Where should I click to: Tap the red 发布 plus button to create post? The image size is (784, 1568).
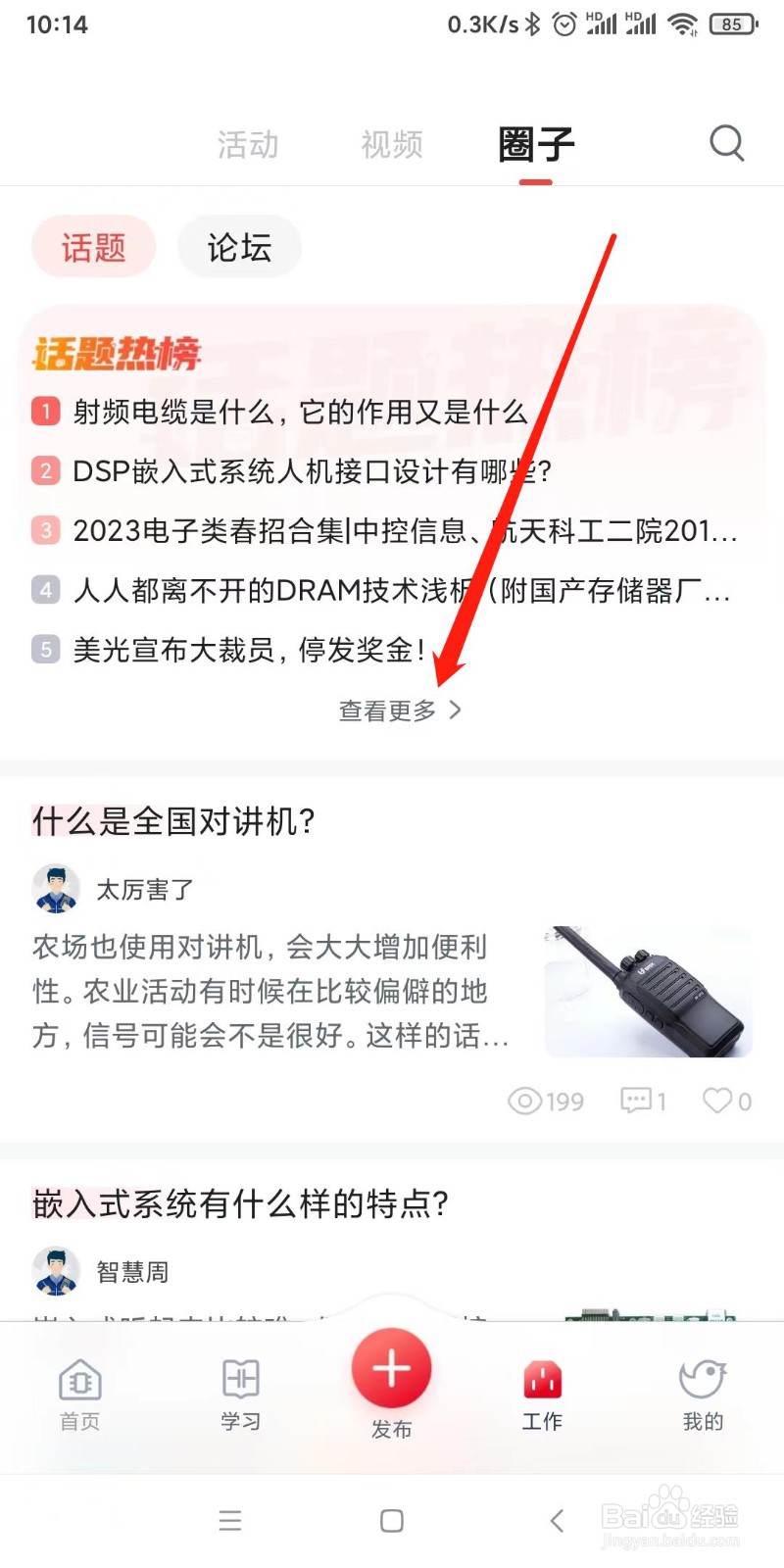(391, 1372)
